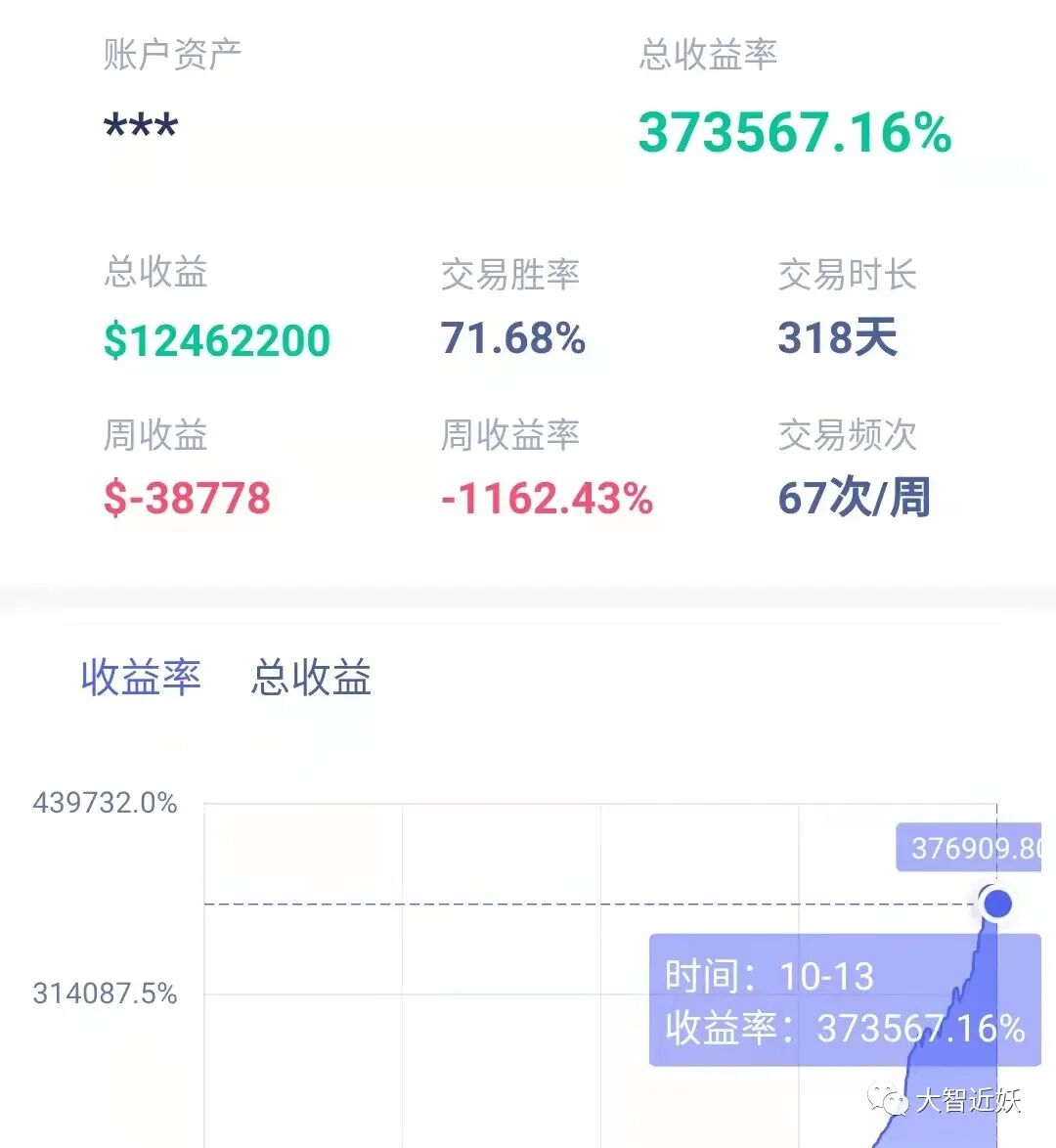Screen dimensions: 1056x1148
Task: Select the 收益率 chart tab
Action: point(141,678)
